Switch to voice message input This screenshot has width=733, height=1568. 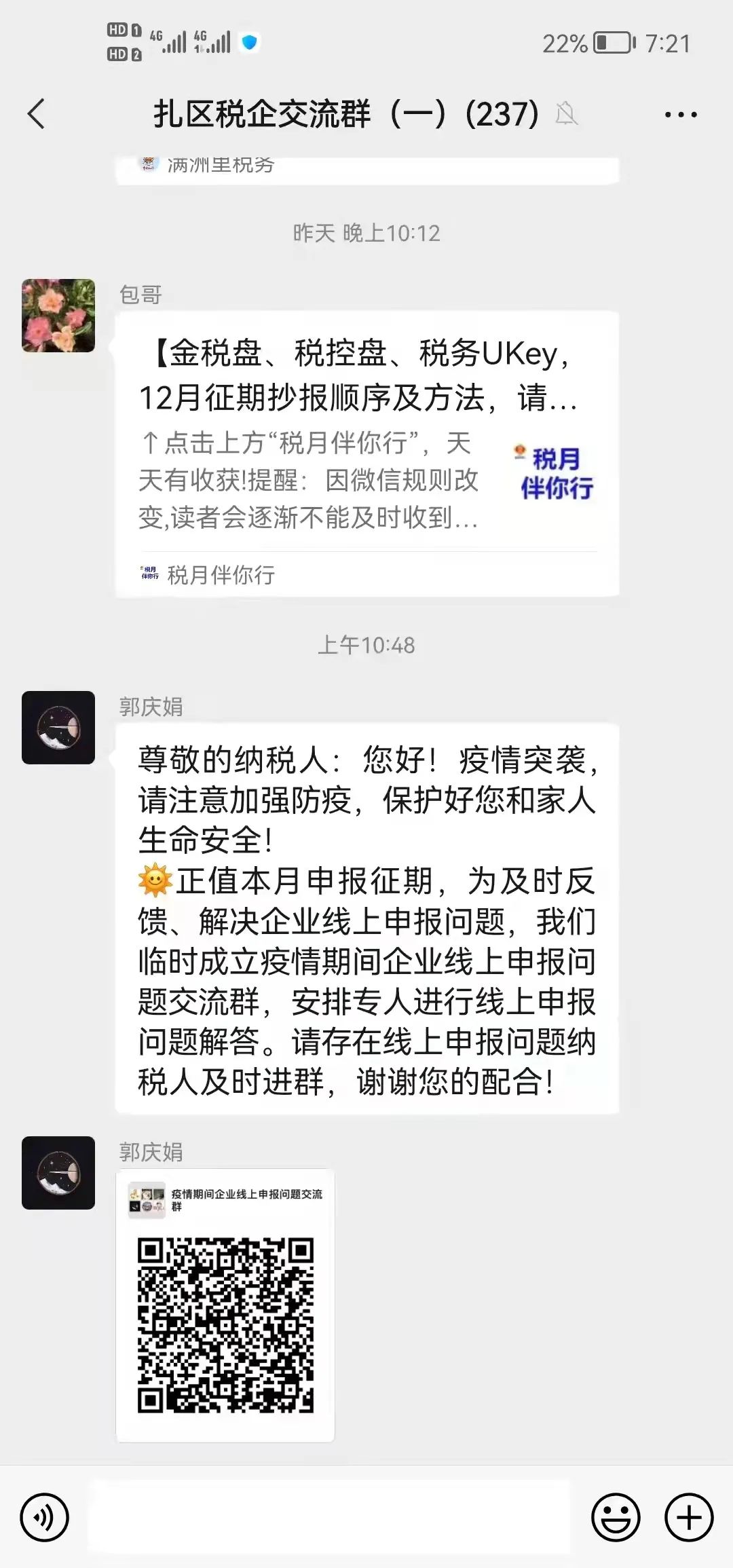[45, 1517]
